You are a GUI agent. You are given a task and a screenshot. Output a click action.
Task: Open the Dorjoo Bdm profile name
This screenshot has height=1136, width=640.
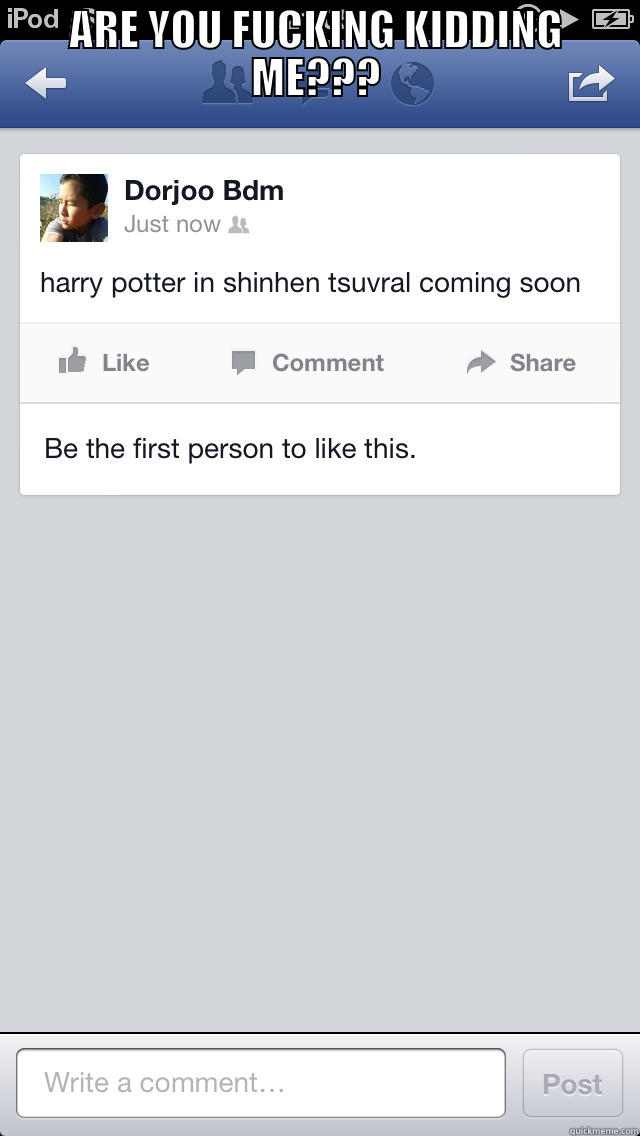coord(204,191)
